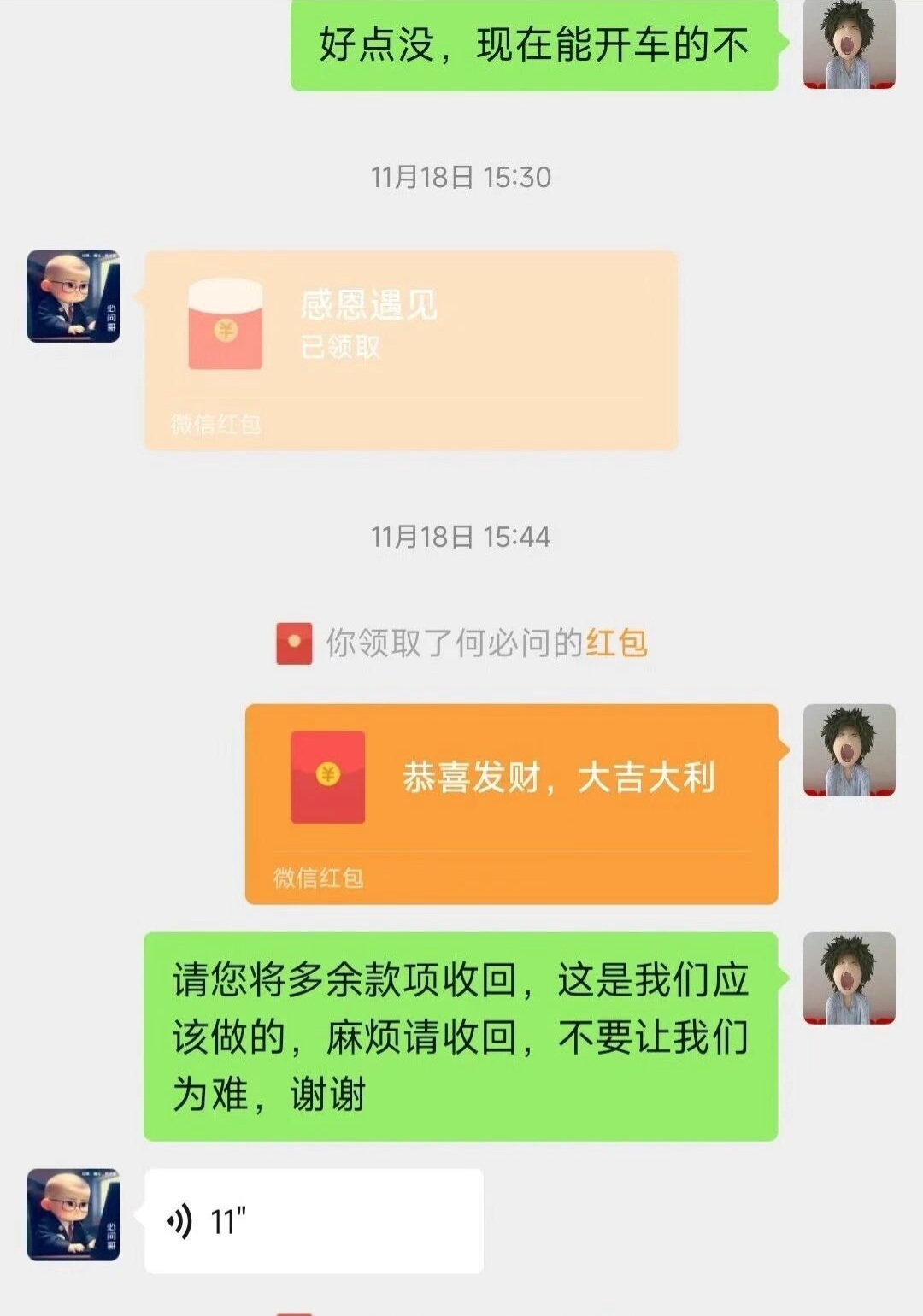The image size is (923, 1316).
Task: Click the 11月18日 15:30 timestamp
Action: point(461,177)
